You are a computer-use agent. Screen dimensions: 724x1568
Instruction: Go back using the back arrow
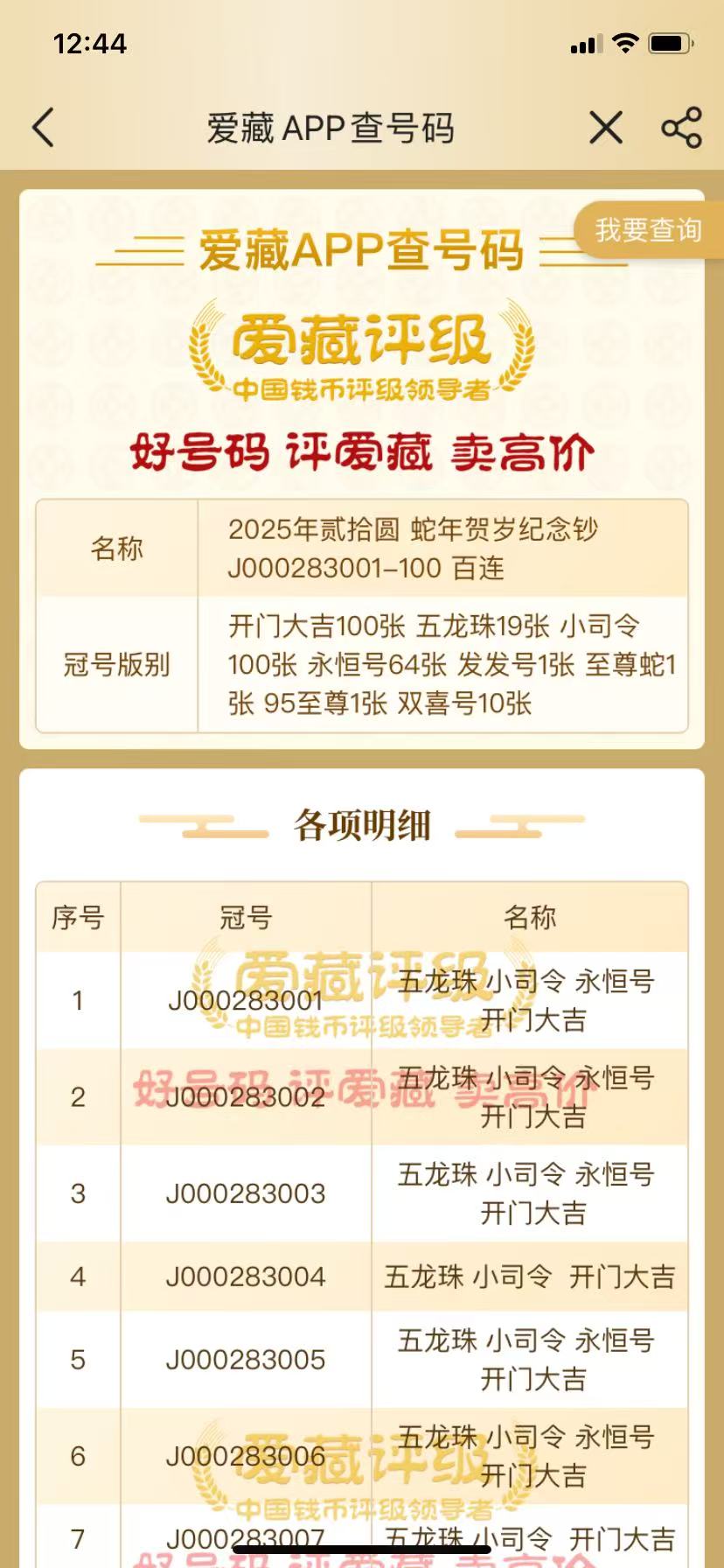point(43,128)
